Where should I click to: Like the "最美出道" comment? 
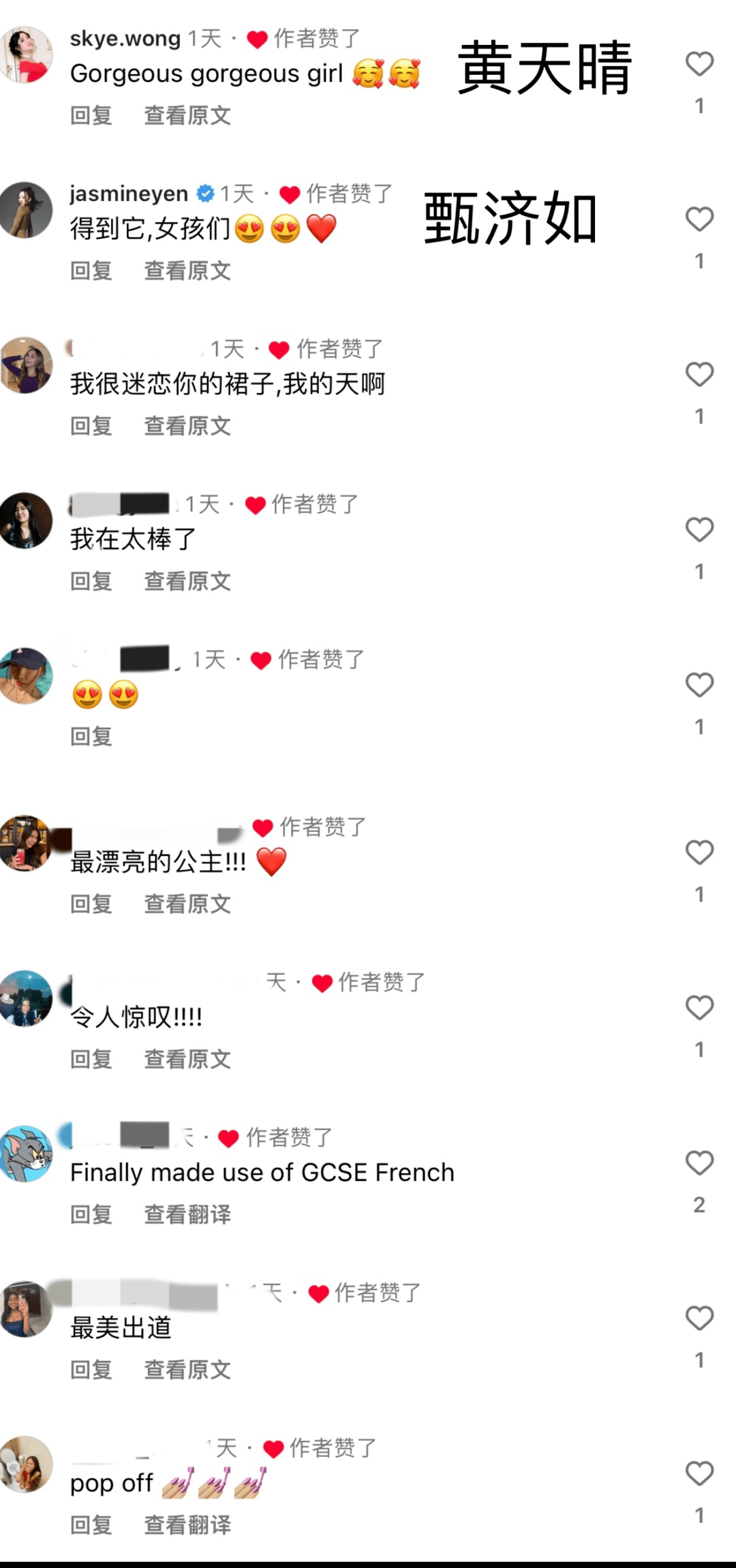pos(699,1318)
